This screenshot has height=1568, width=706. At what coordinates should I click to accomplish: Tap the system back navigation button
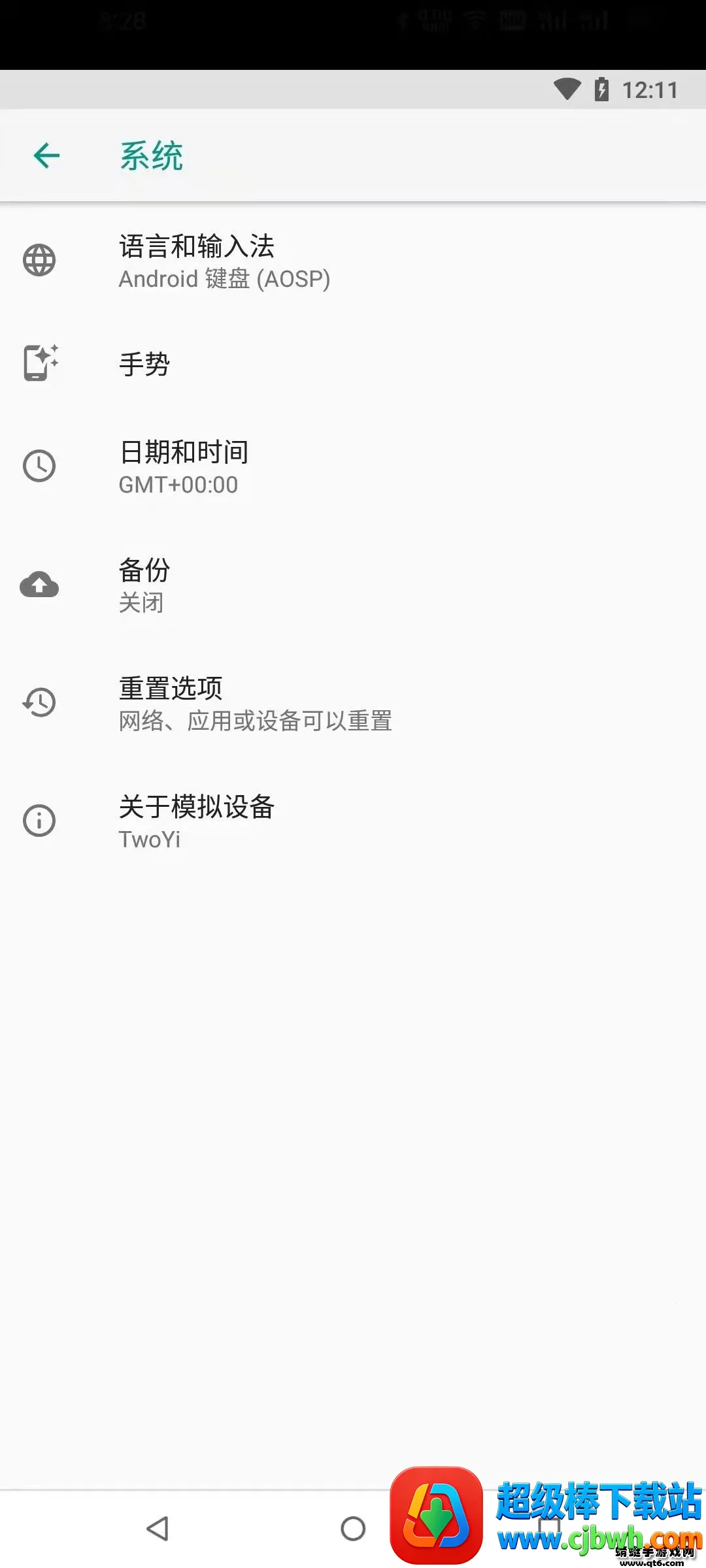tap(158, 1528)
